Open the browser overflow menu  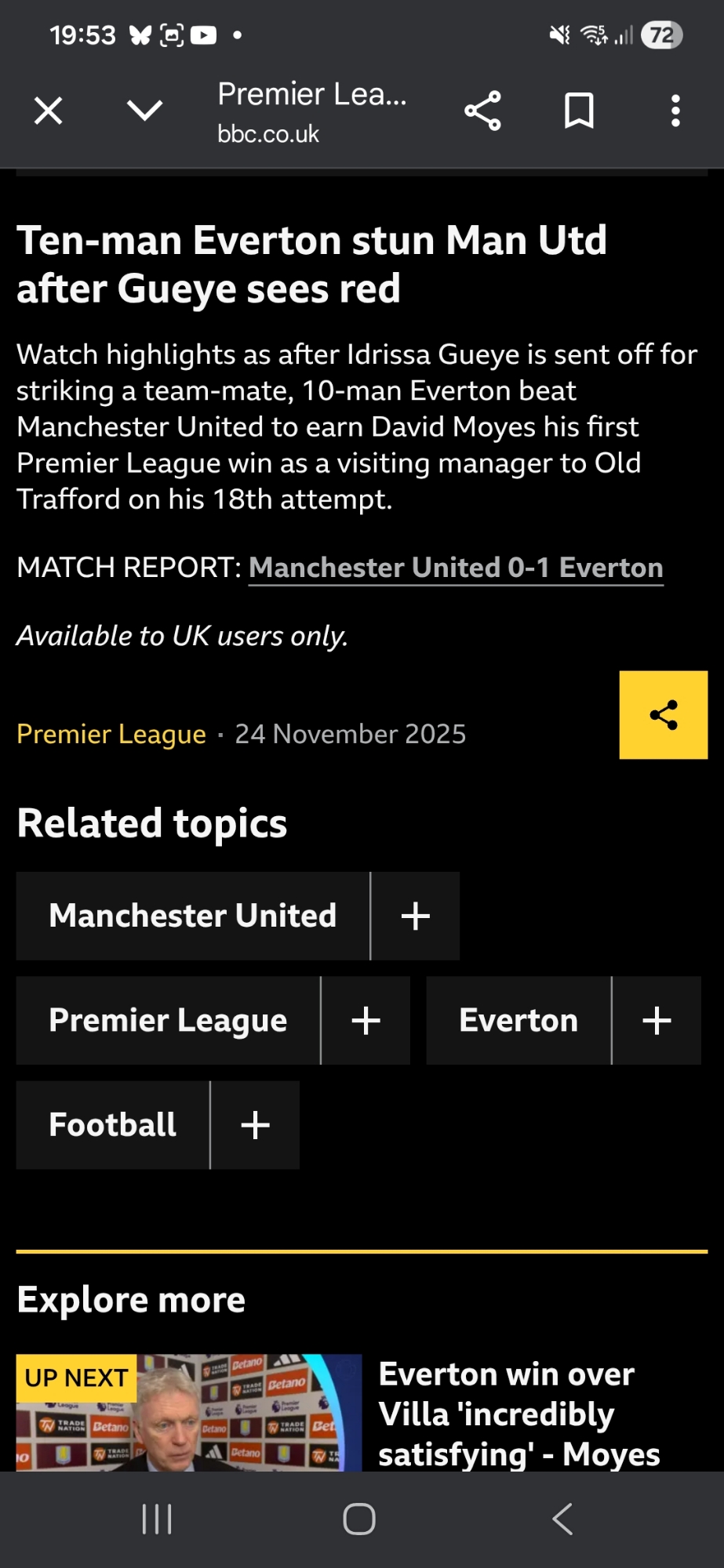[675, 111]
